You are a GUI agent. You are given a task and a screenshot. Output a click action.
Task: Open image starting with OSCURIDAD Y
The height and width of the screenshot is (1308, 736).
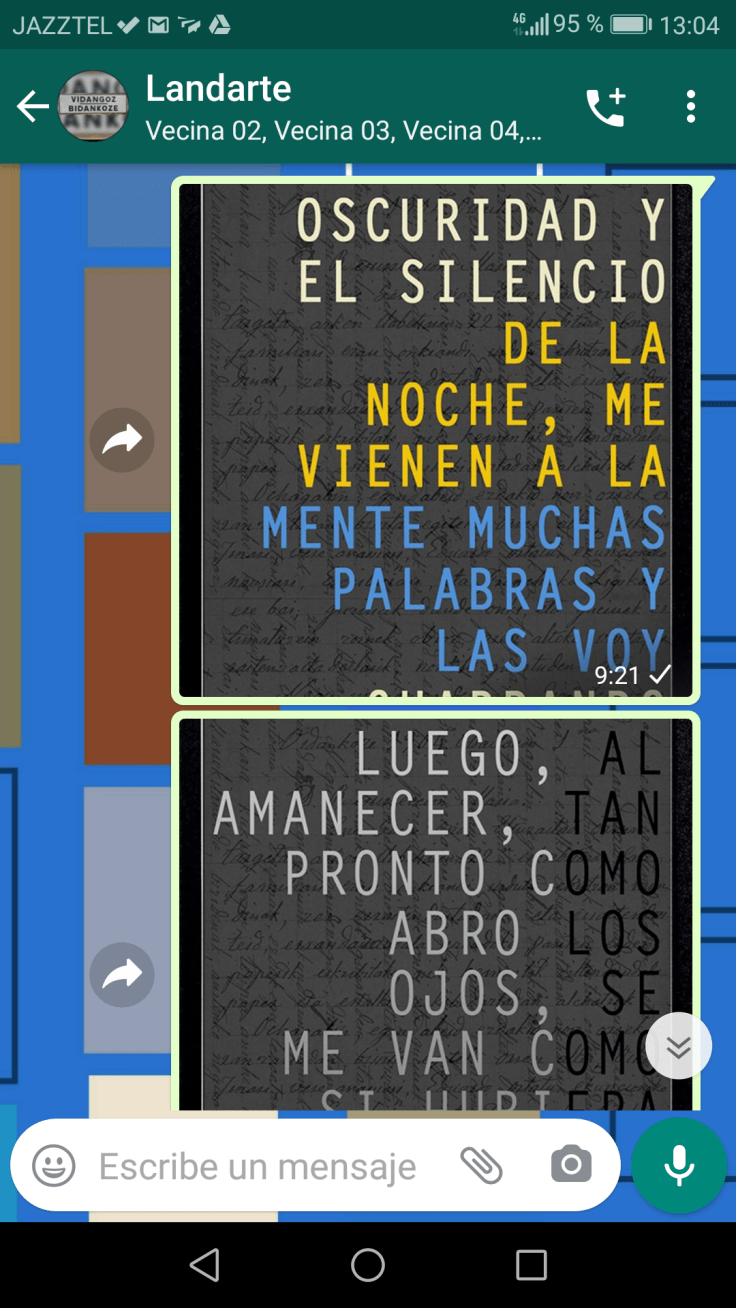(435, 440)
